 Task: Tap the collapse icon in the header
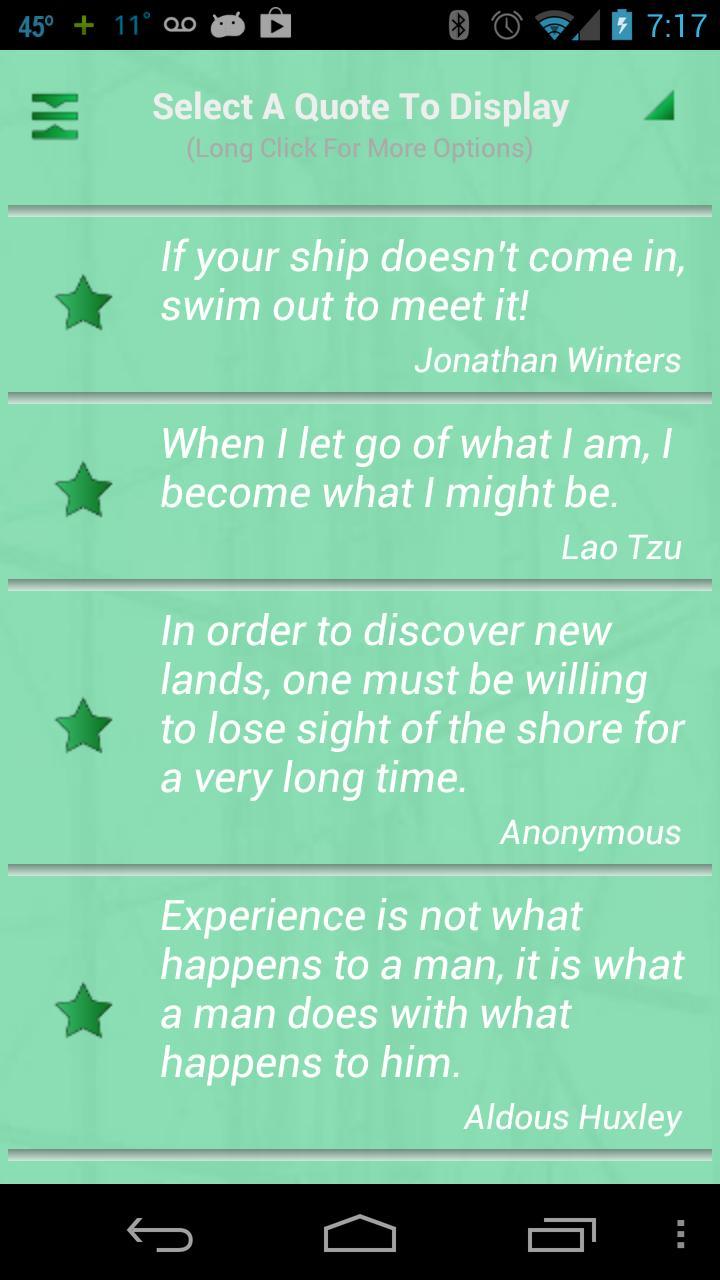tap(55, 116)
